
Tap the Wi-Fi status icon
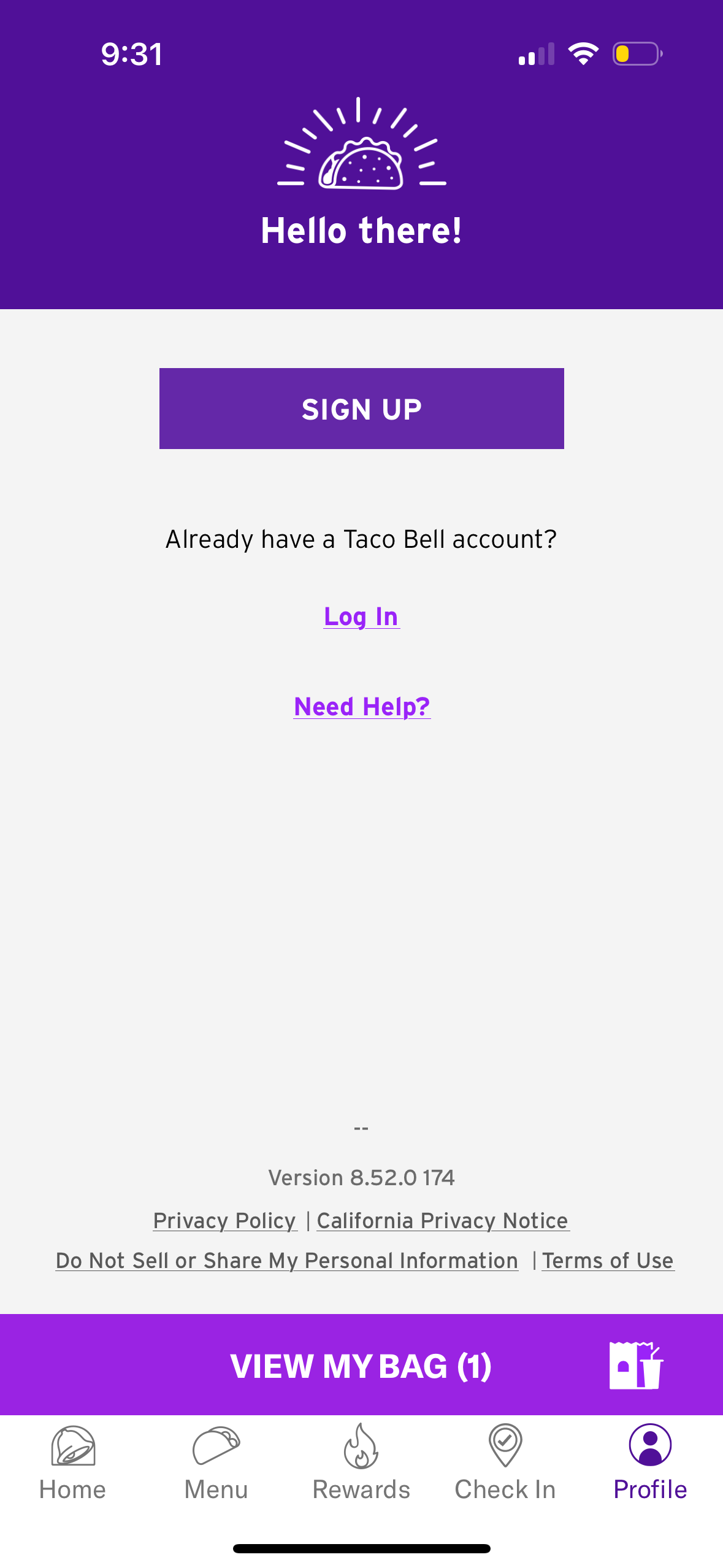[x=583, y=54]
